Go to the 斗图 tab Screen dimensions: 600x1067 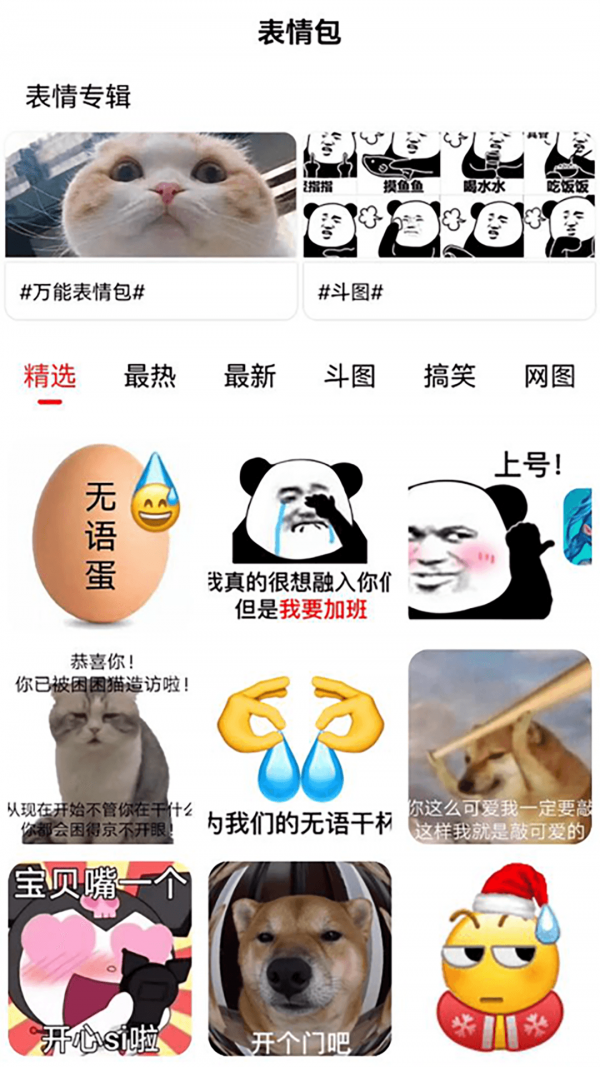pyautogui.click(x=350, y=376)
